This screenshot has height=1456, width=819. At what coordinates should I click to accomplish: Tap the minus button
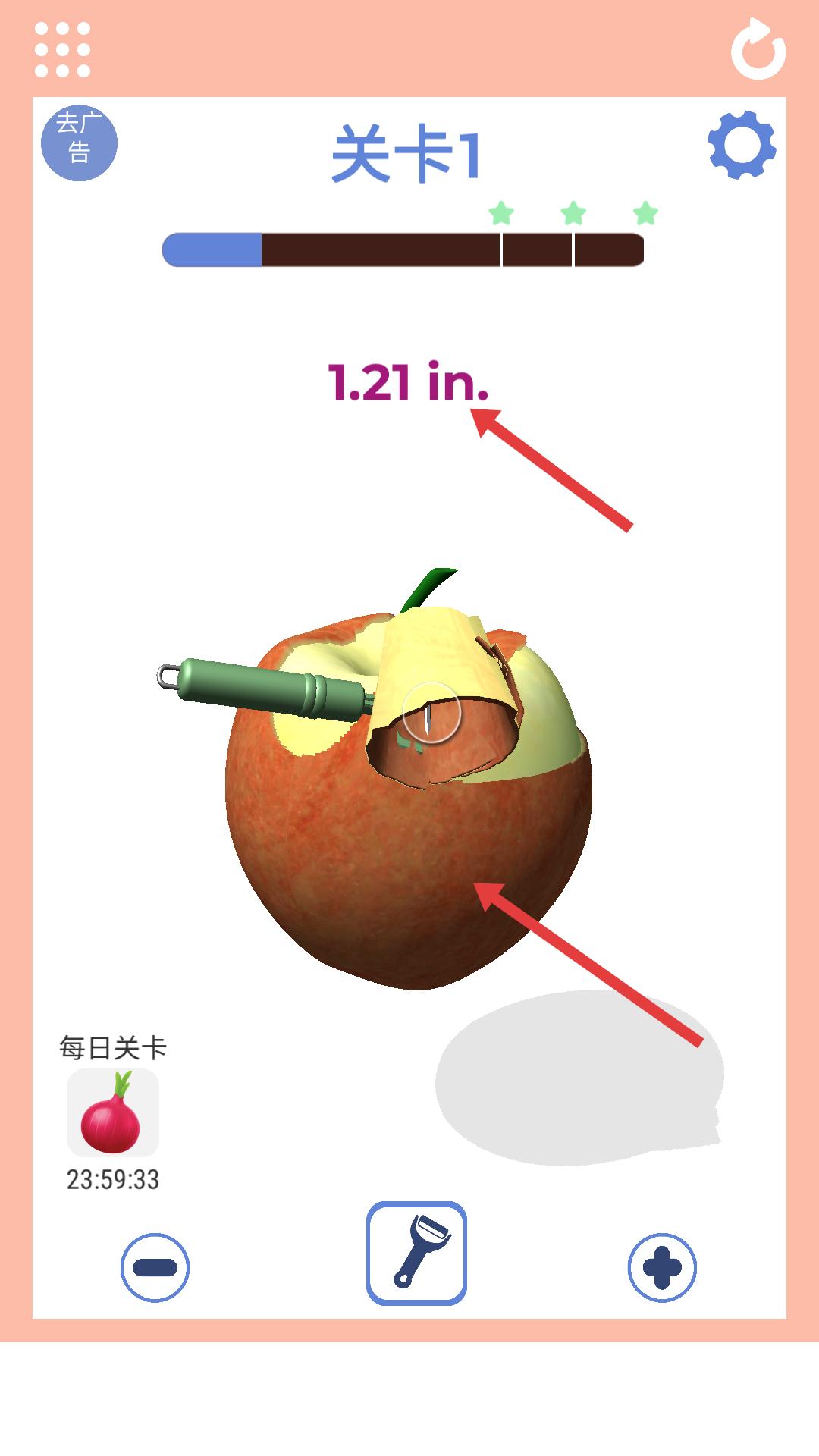(x=155, y=1267)
